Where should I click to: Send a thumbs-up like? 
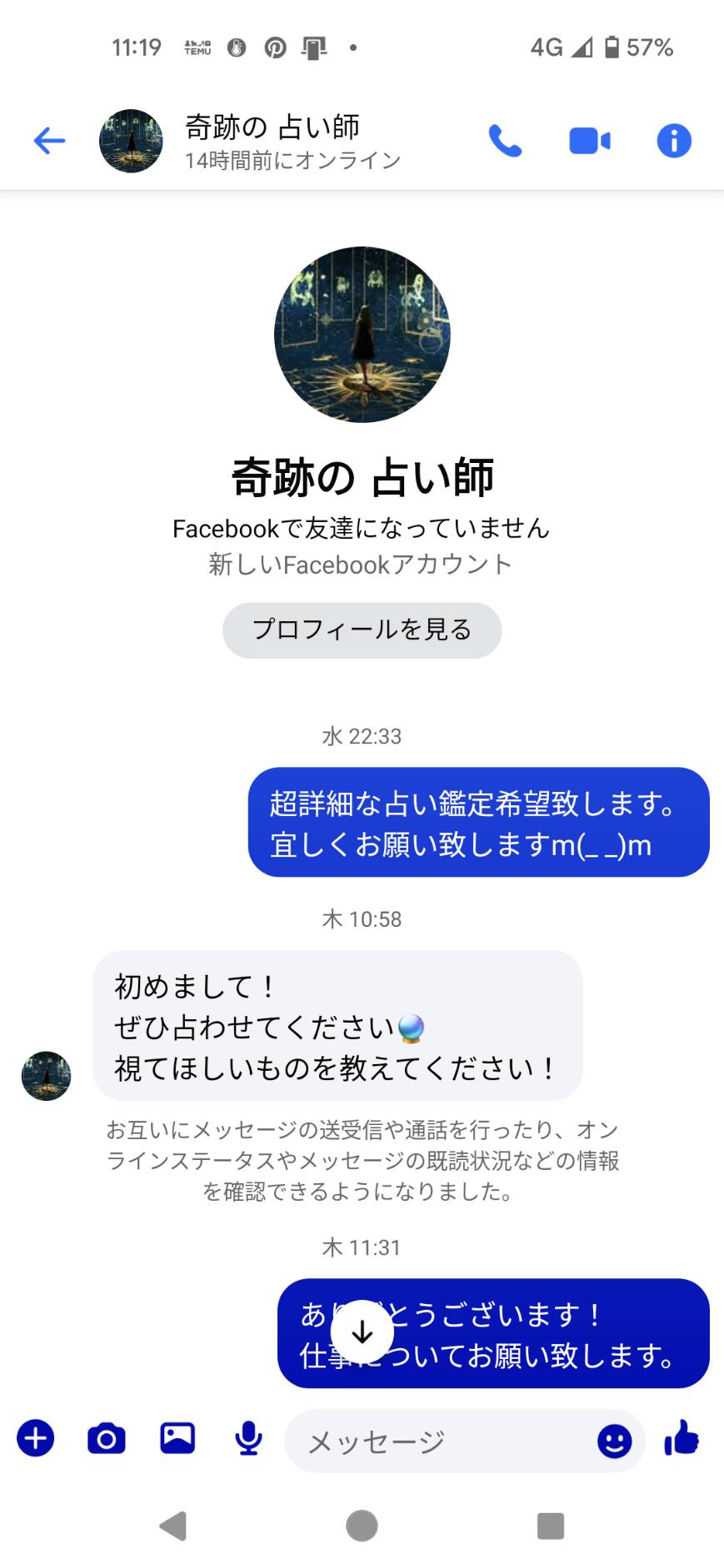pyautogui.click(x=682, y=1438)
